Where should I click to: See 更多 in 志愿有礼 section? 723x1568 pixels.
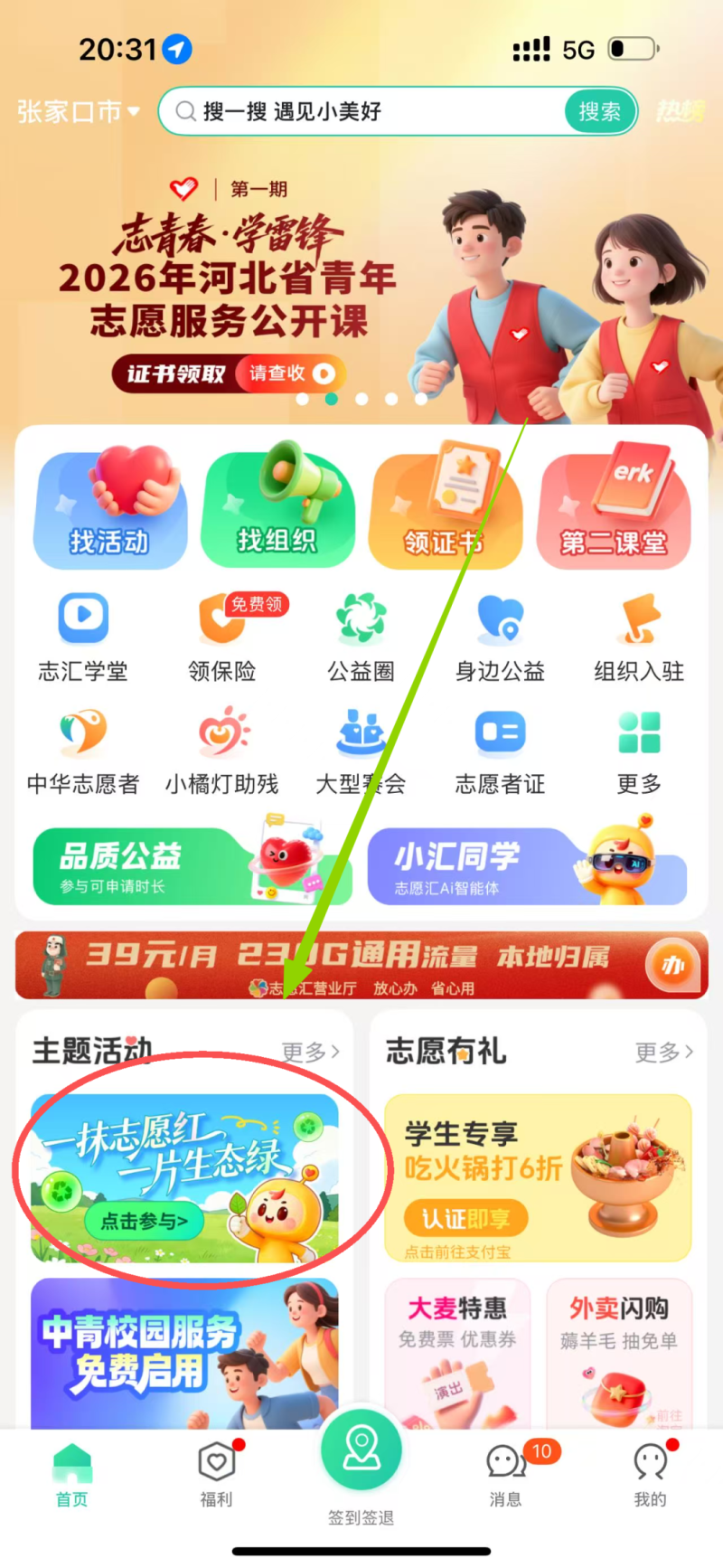click(664, 1052)
